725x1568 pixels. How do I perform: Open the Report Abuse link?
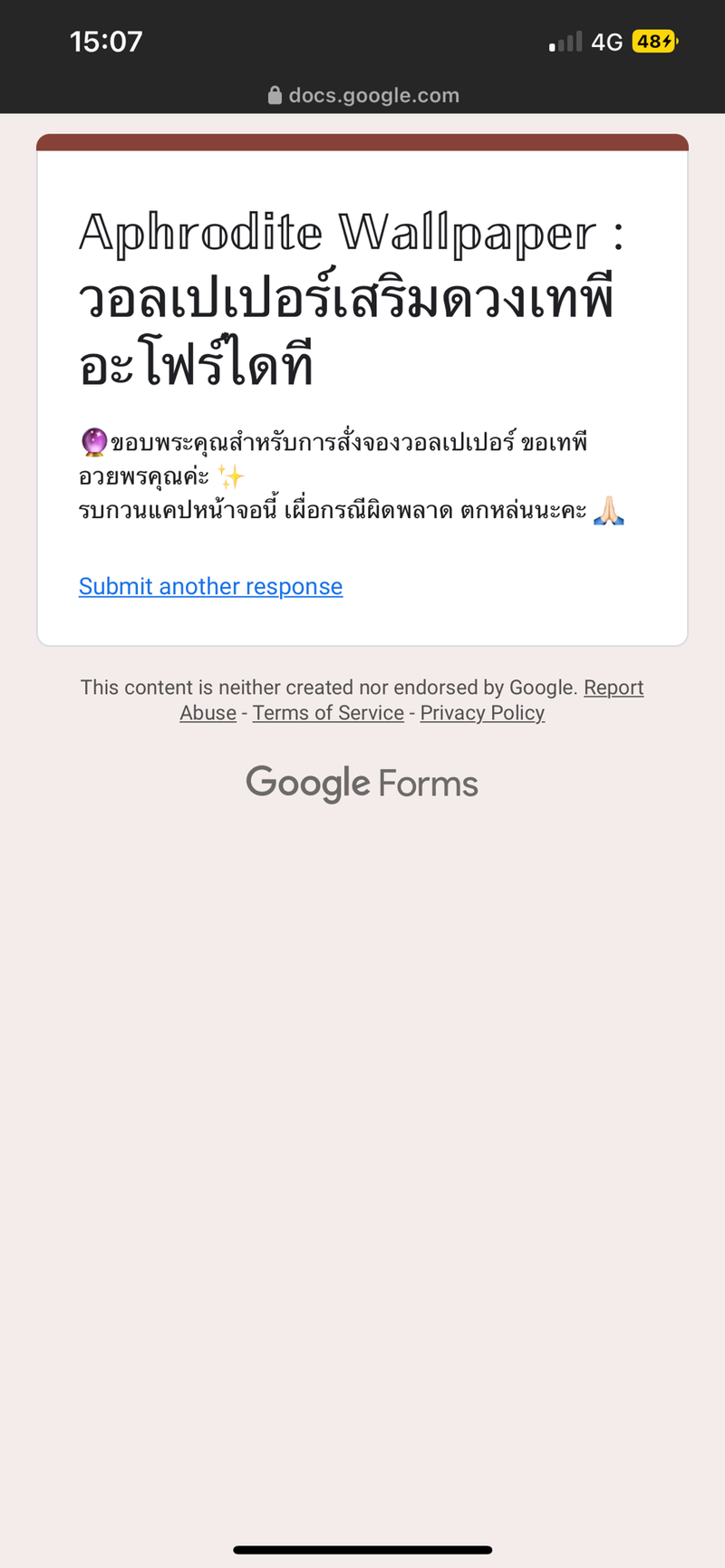coord(614,688)
